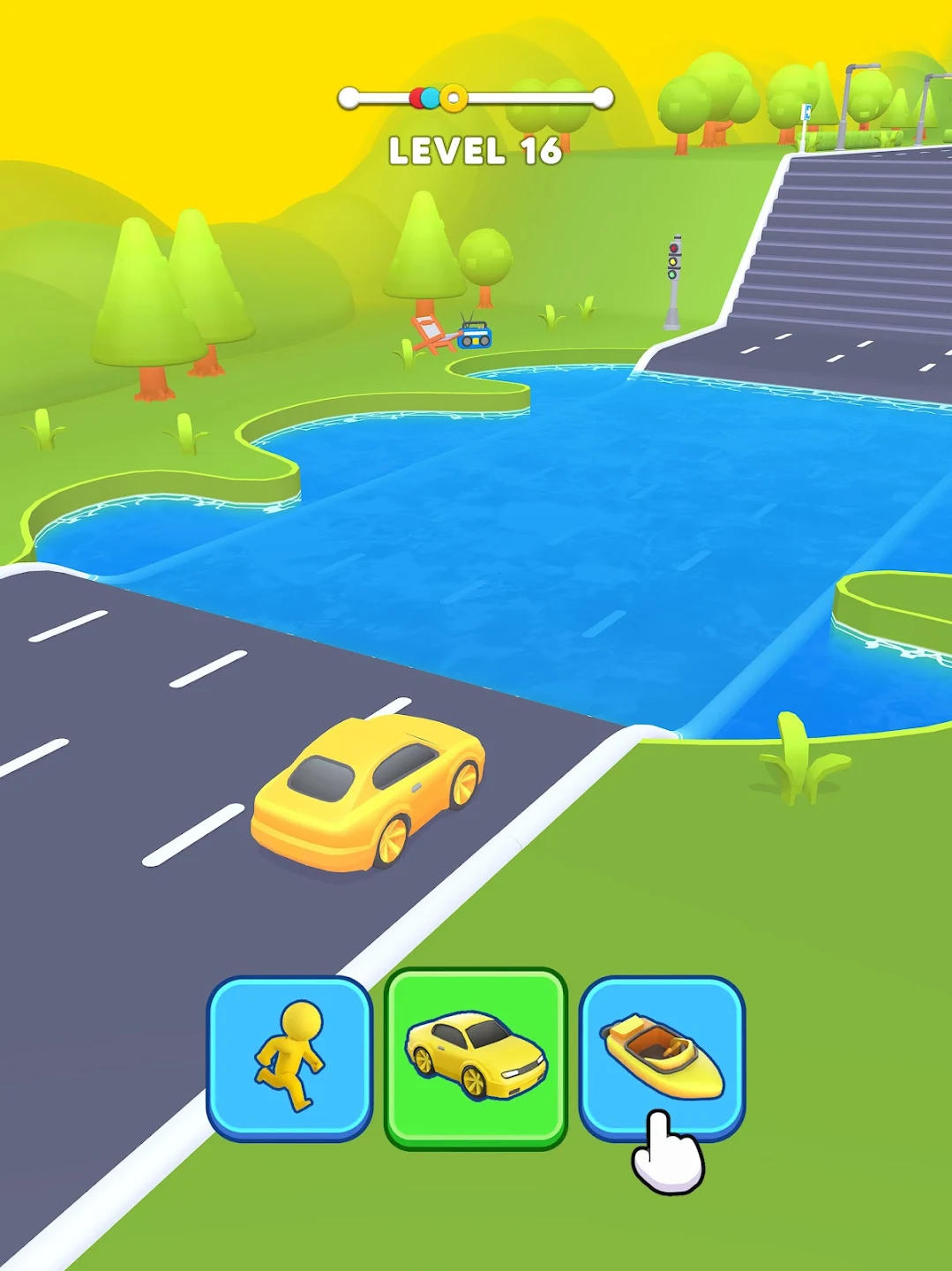Switch to the running person form
The image size is (952, 1271).
(289, 1057)
